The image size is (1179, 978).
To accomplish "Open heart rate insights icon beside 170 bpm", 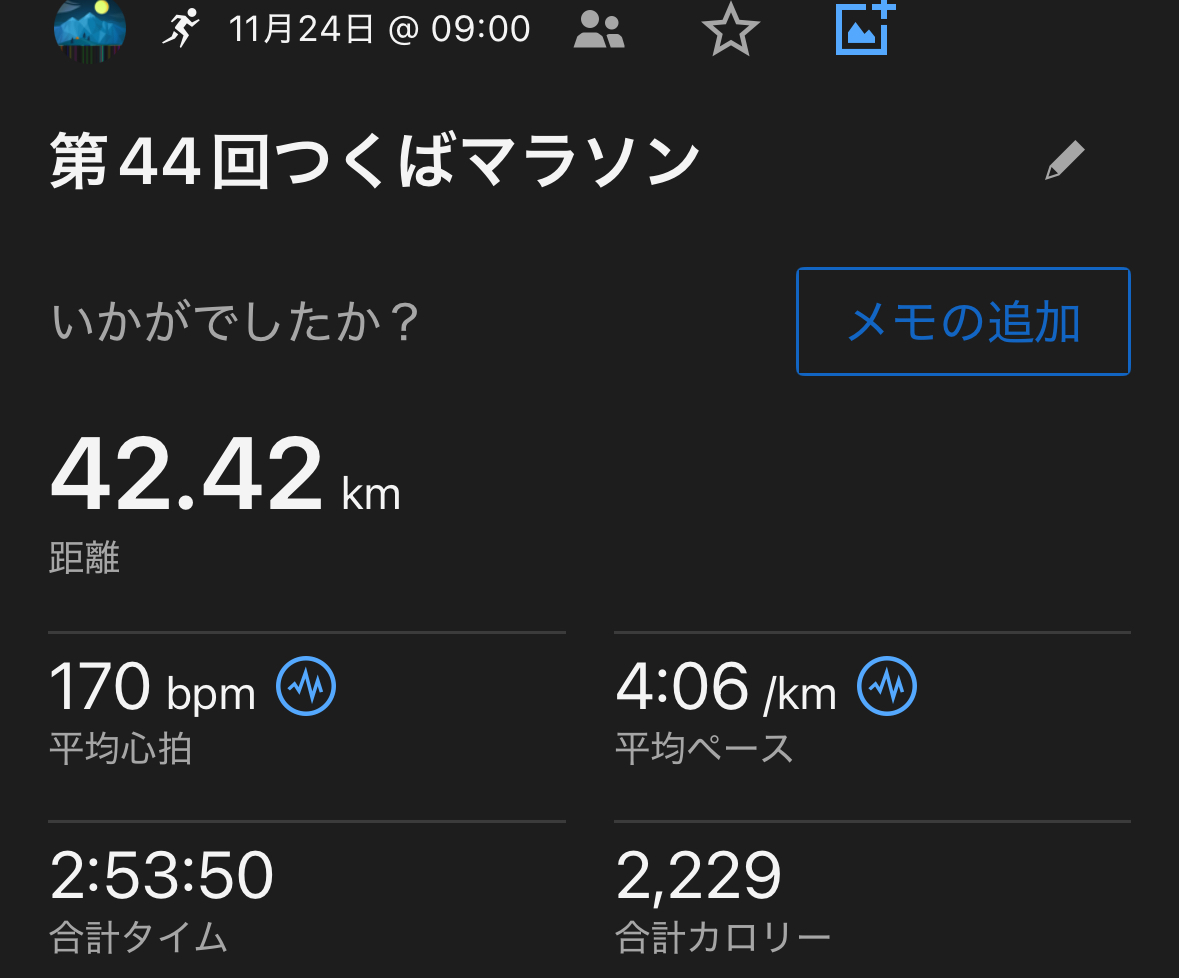I will tap(306, 686).
